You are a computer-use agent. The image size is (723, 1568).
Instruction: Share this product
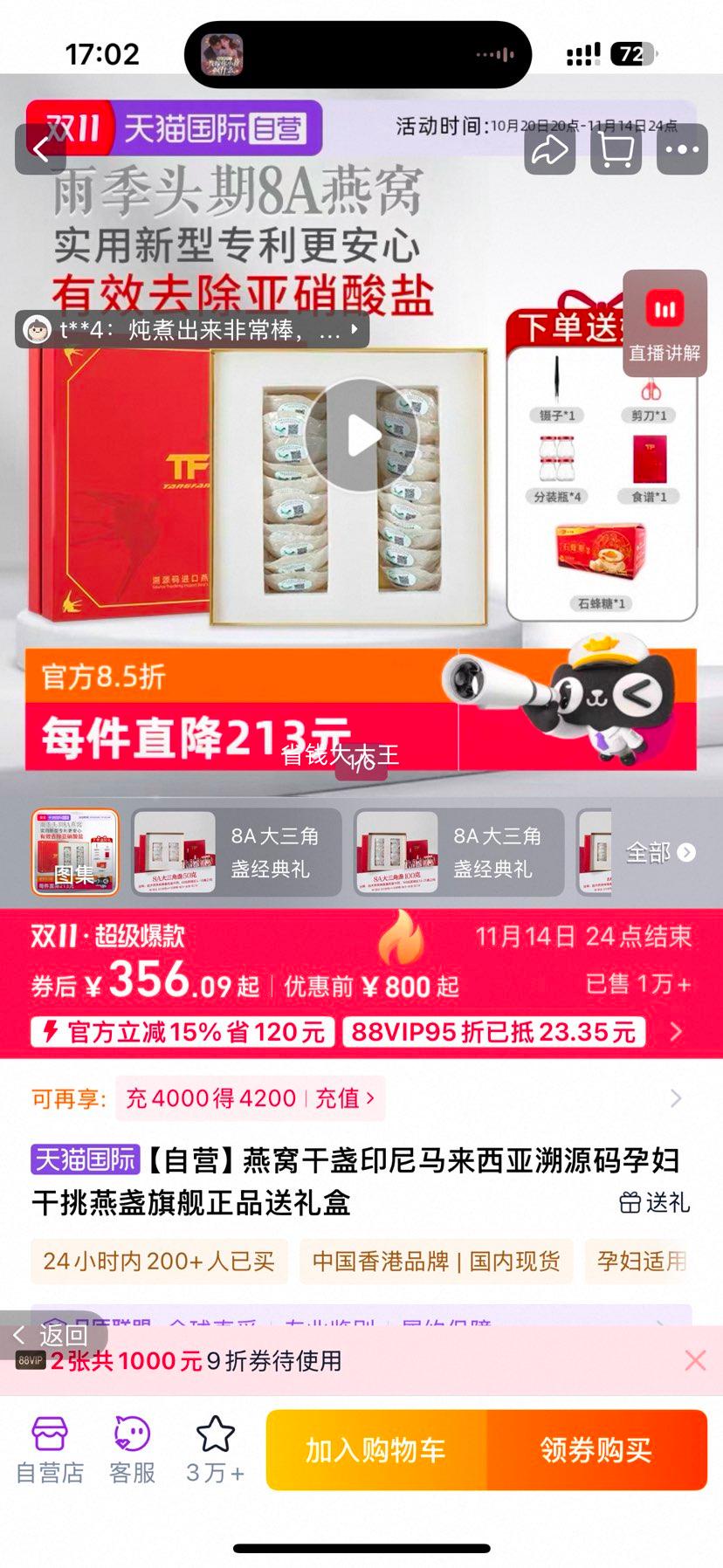click(x=549, y=150)
